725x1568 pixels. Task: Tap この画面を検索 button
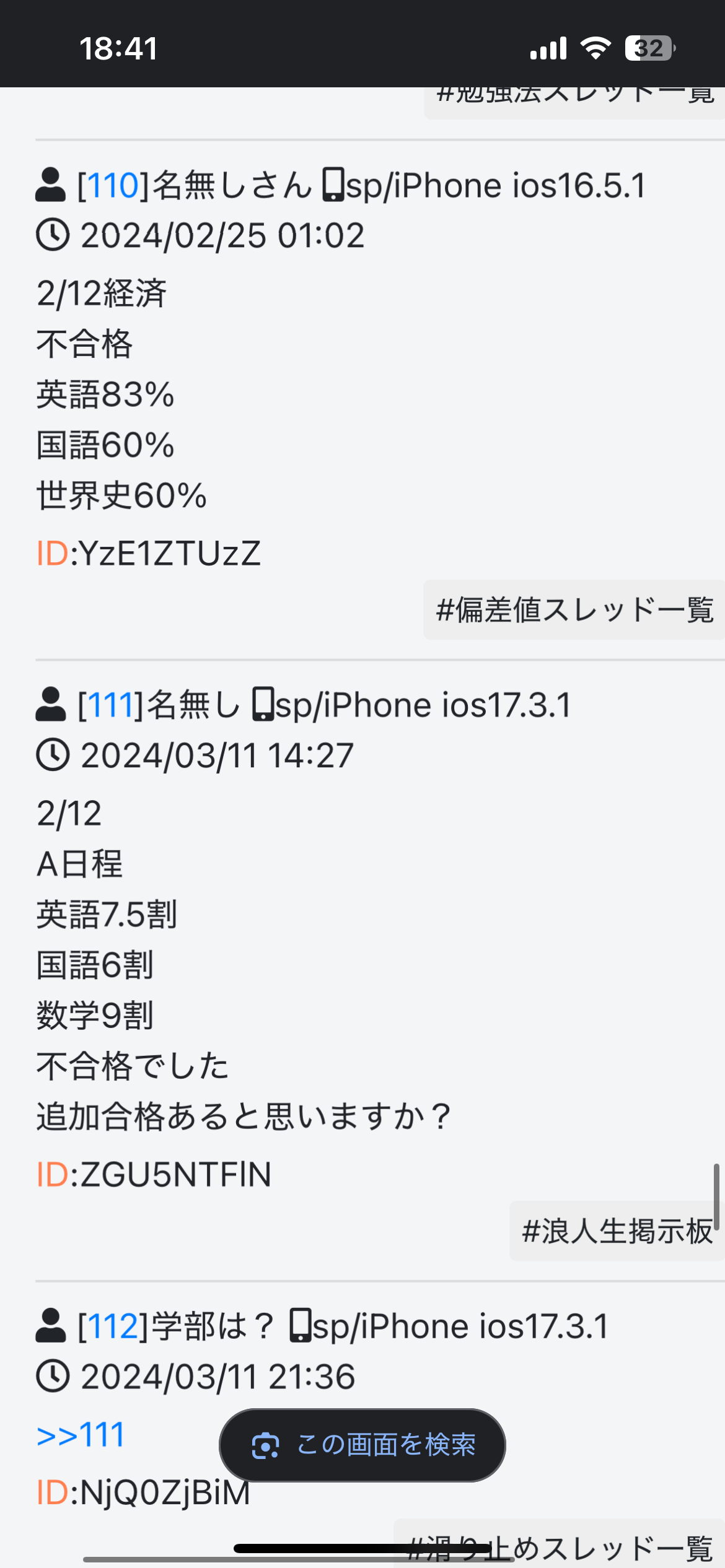click(x=362, y=1445)
